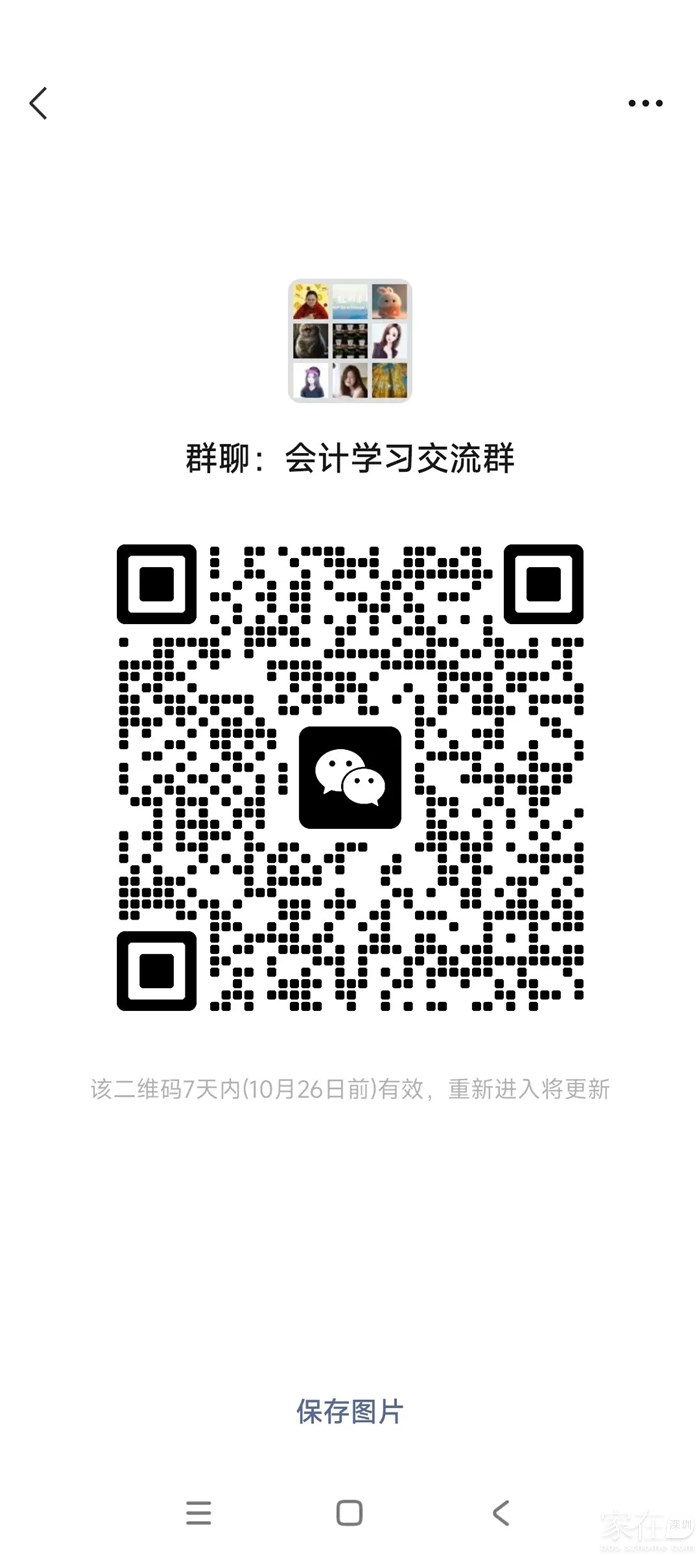This screenshot has width=700, height=1555.
Task: Go to the home screen with the home button
Action: pos(349,1513)
